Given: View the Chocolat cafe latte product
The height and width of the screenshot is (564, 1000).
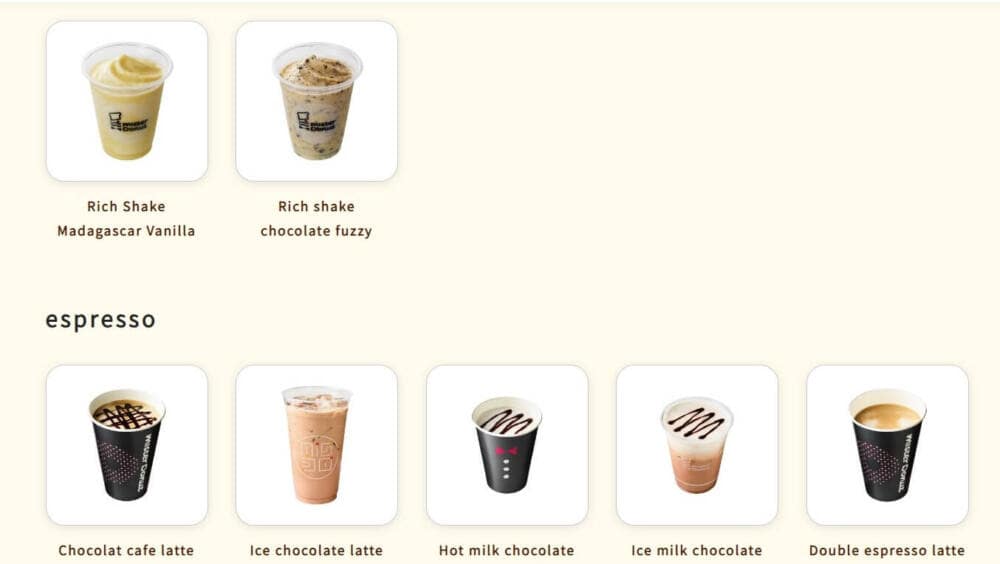Looking at the screenshot, I should [x=127, y=445].
